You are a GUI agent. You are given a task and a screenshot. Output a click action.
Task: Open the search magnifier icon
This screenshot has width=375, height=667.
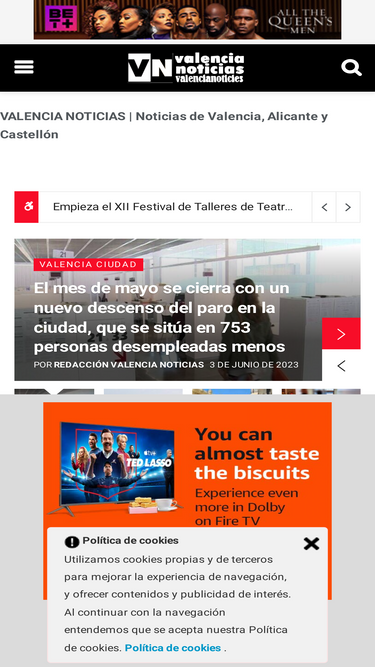351,67
